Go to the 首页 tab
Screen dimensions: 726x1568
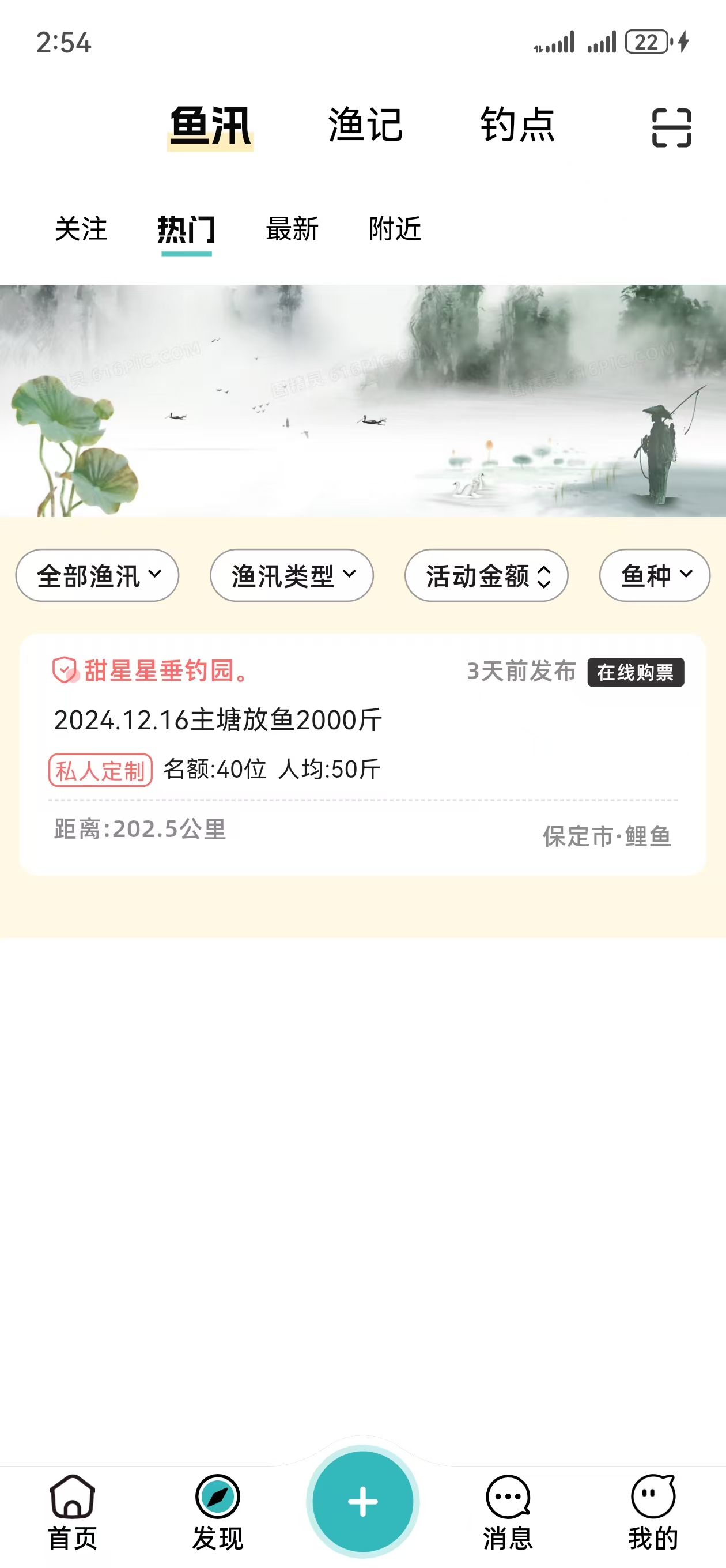point(73,1512)
